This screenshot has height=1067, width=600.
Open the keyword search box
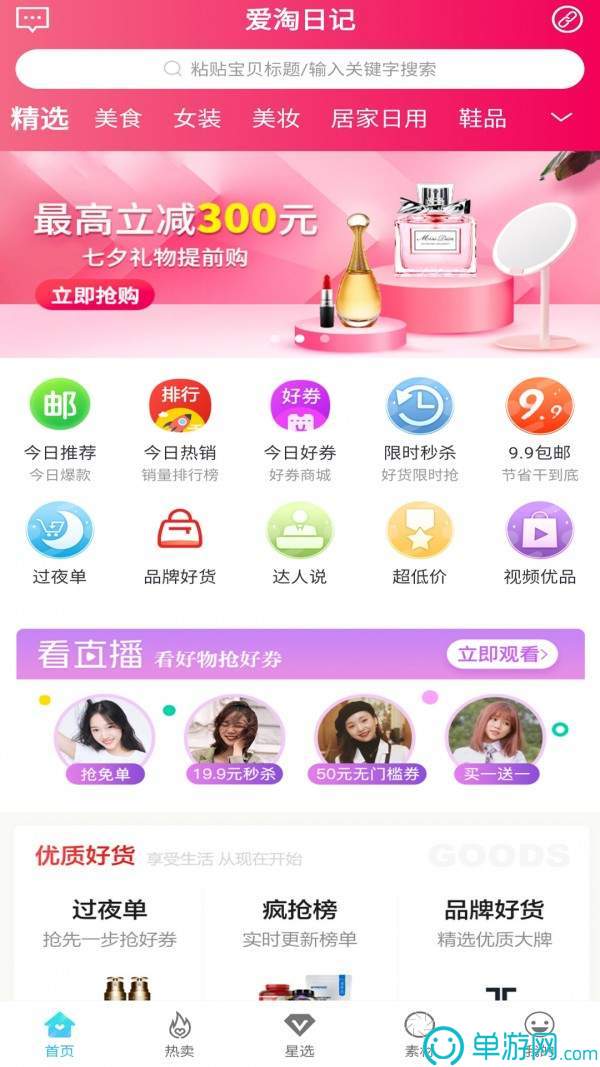[300, 69]
